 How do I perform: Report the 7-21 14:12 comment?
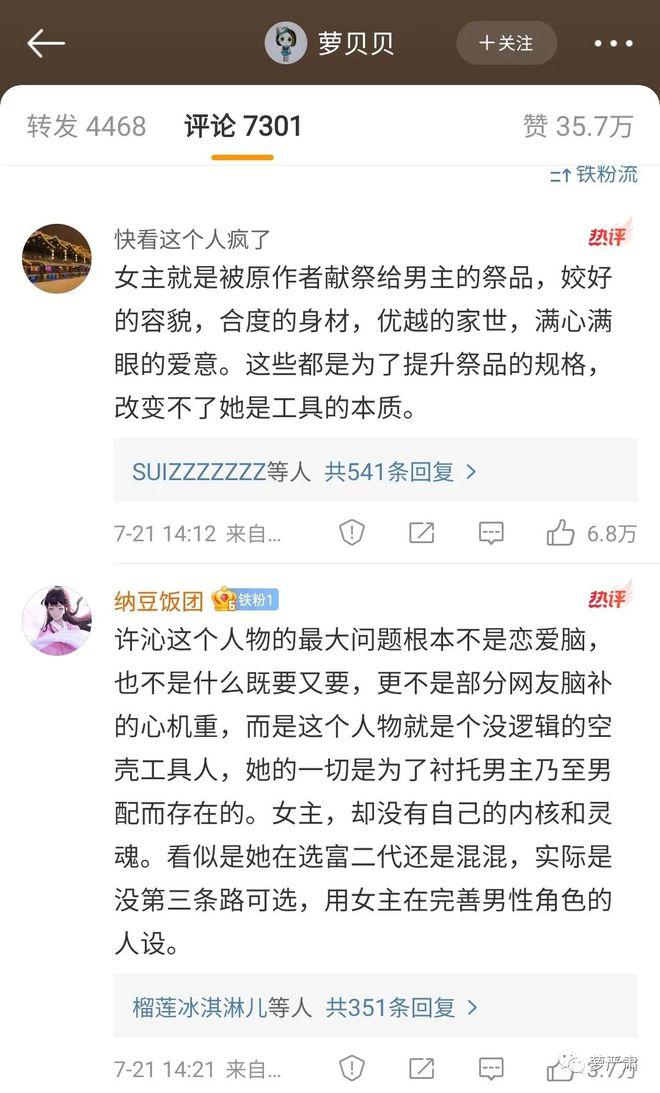tap(352, 533)
